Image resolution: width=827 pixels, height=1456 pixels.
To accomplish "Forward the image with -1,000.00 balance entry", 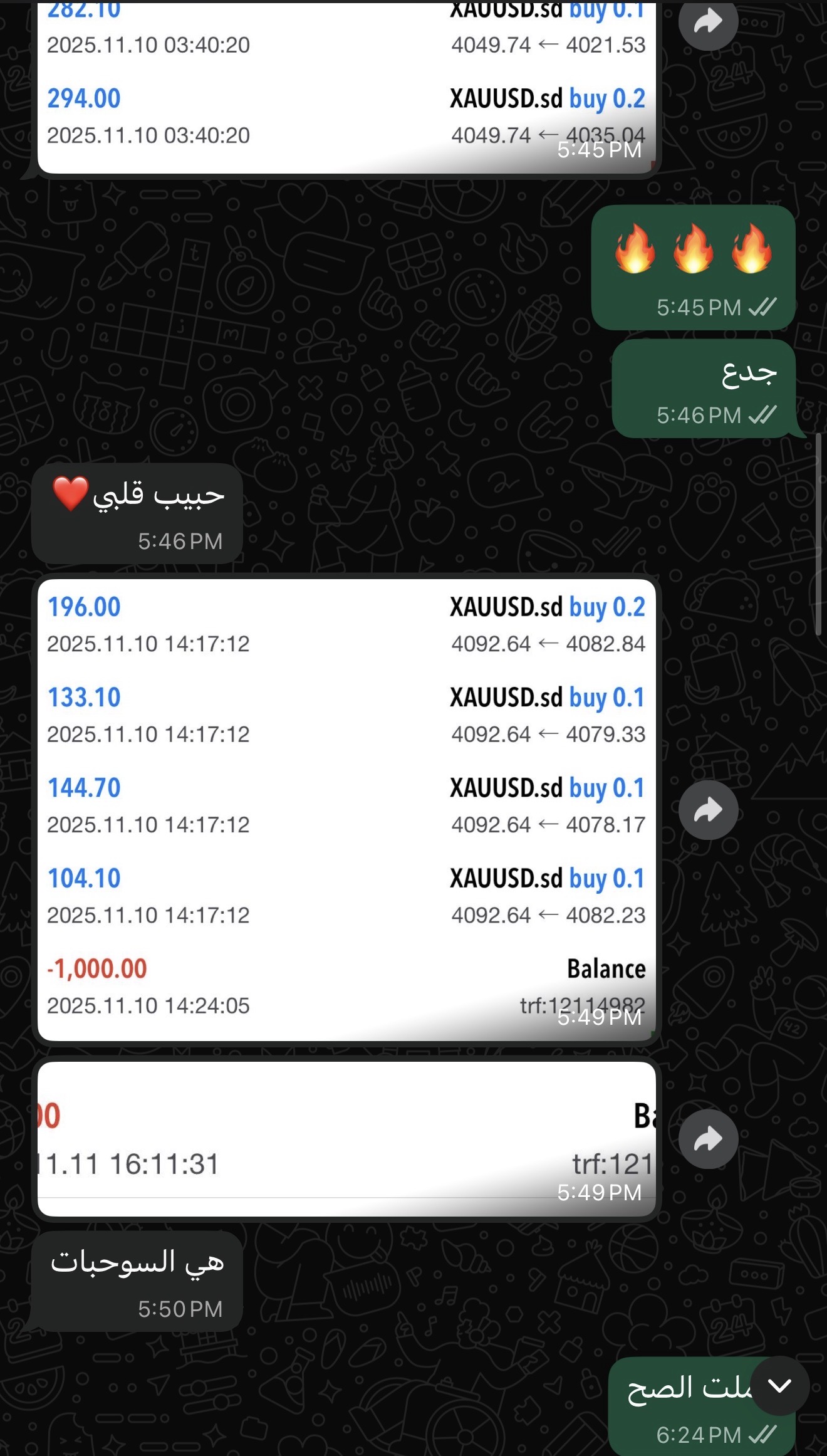I will [x=708, y=810].
